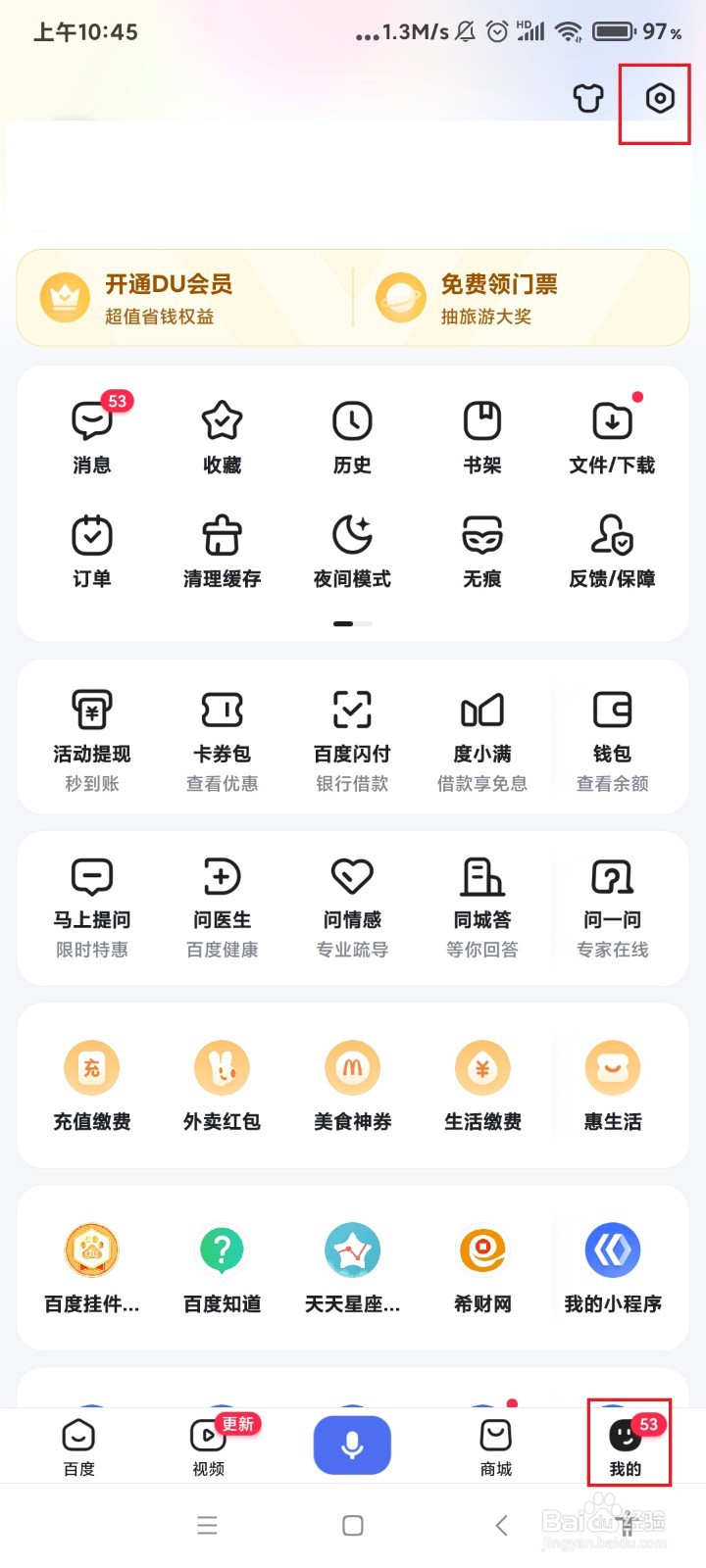The image size is (706, 1568).
Task: Turn on 无痕 incognito mode
Action: [482, 551]
